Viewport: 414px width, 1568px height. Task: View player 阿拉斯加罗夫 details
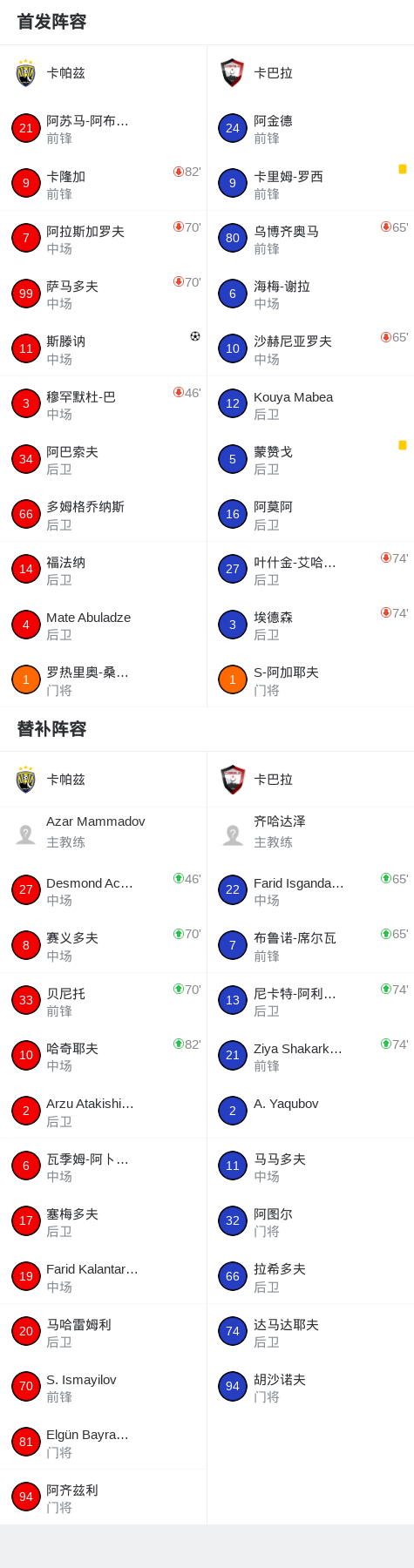[x=103, y=239]
